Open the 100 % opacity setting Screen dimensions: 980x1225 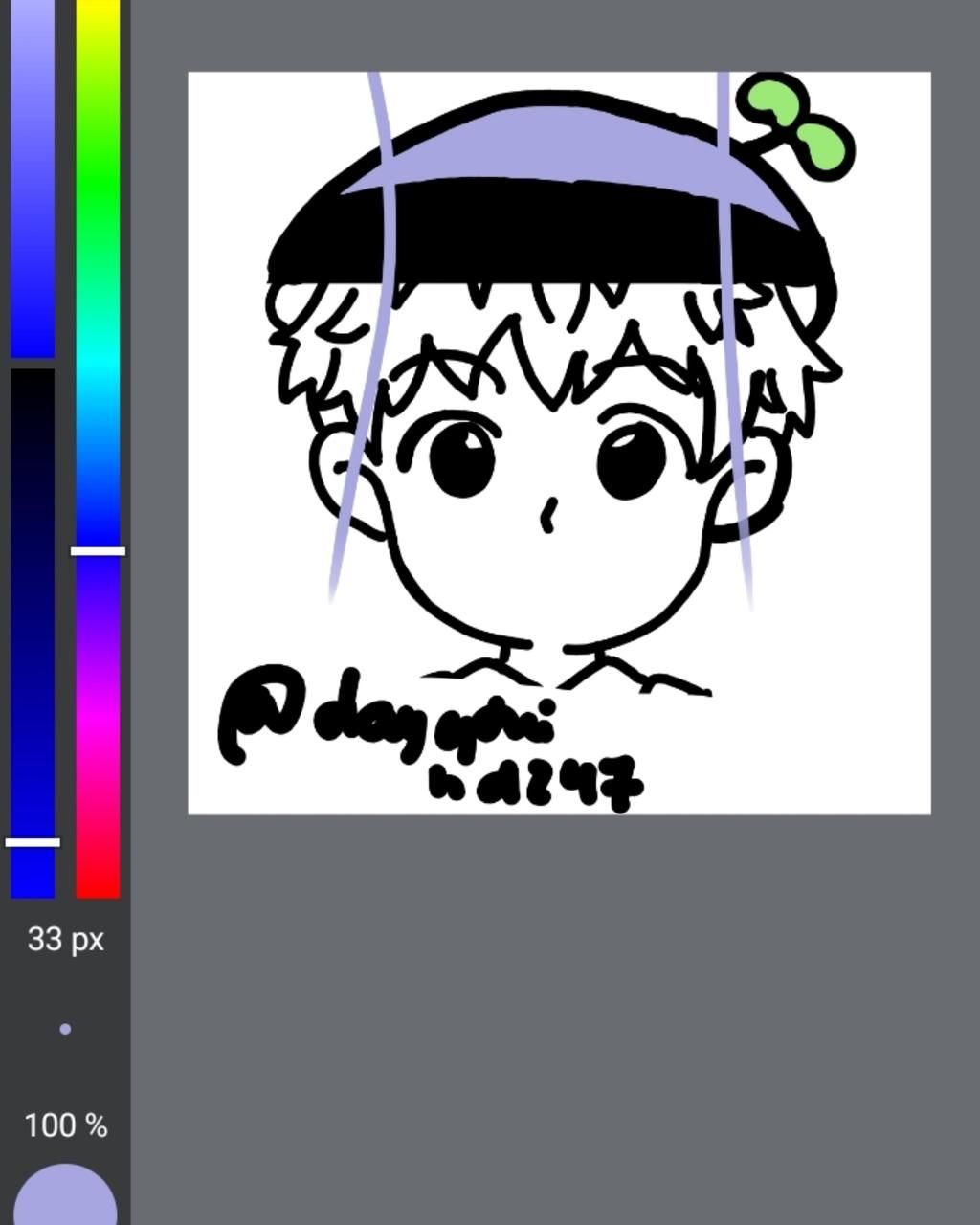[x=65, y=1125]
